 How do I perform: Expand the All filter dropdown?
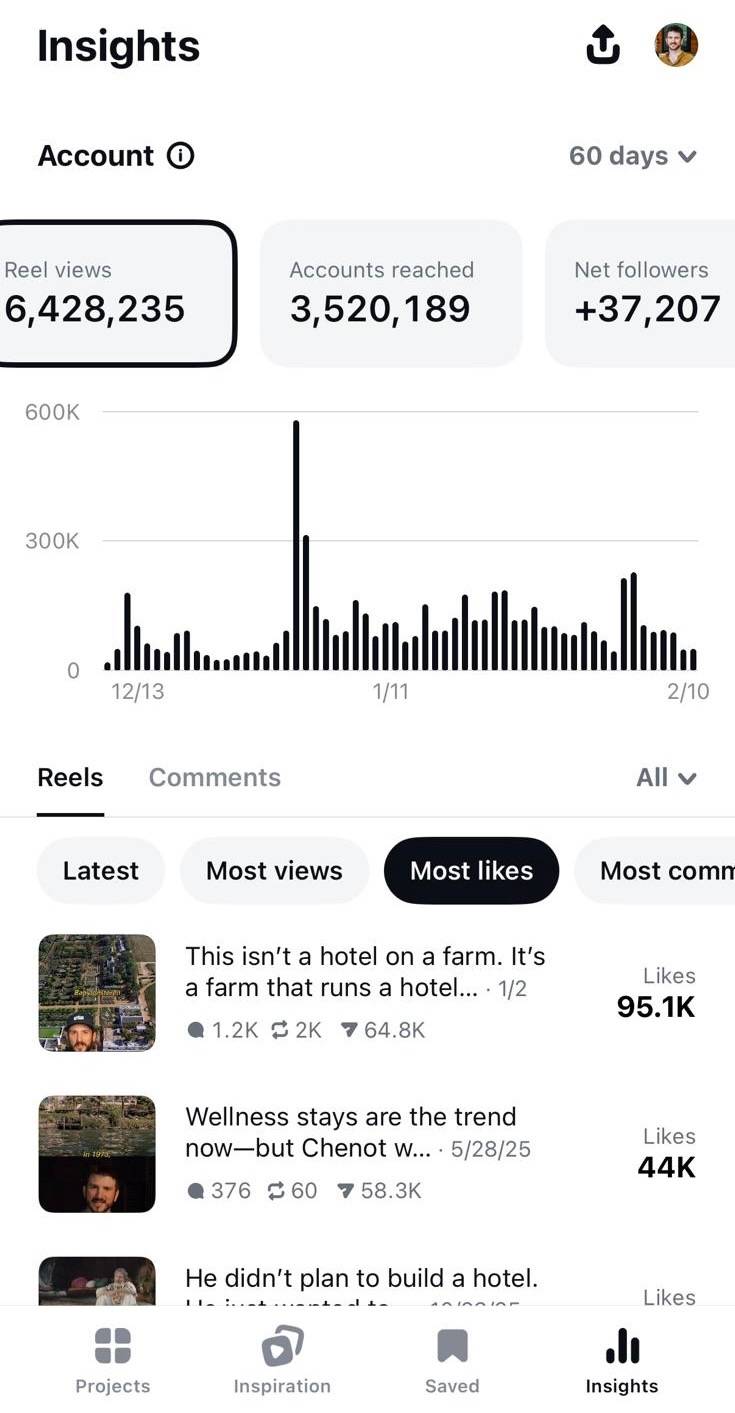tap(666, 777)
